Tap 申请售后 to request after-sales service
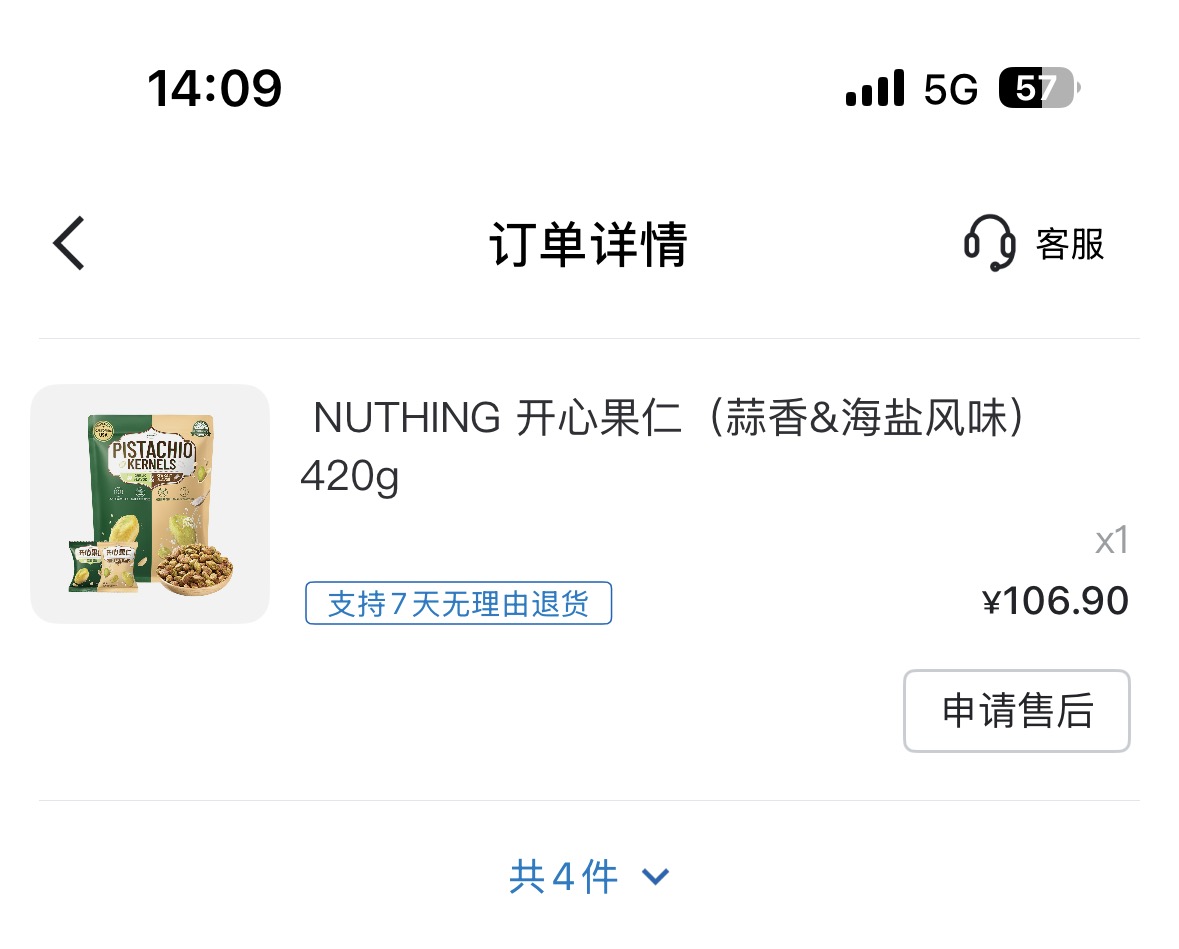Screen dimensions: 1179x949 click(x=1016, y=711)
